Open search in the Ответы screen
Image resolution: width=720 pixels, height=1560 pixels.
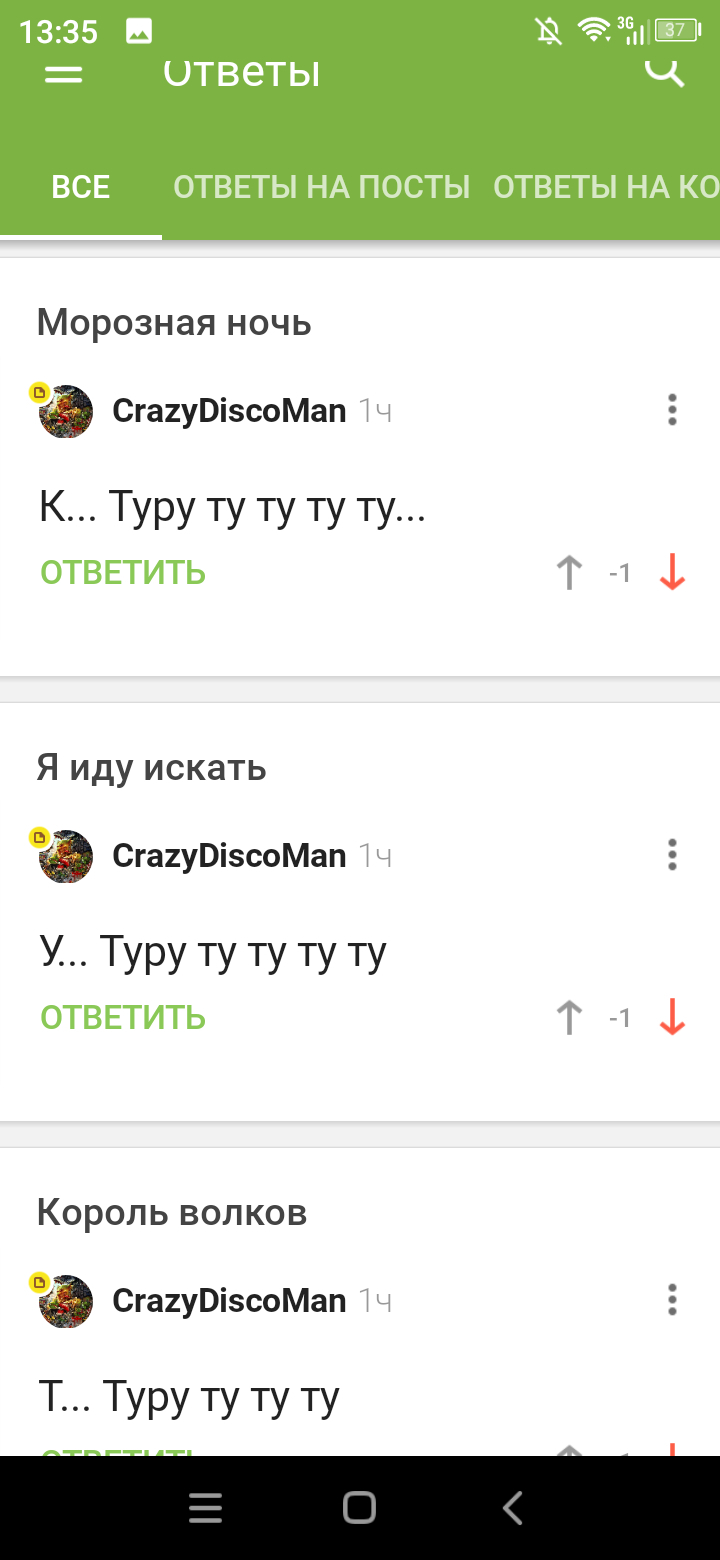click(x=663, y=72)
